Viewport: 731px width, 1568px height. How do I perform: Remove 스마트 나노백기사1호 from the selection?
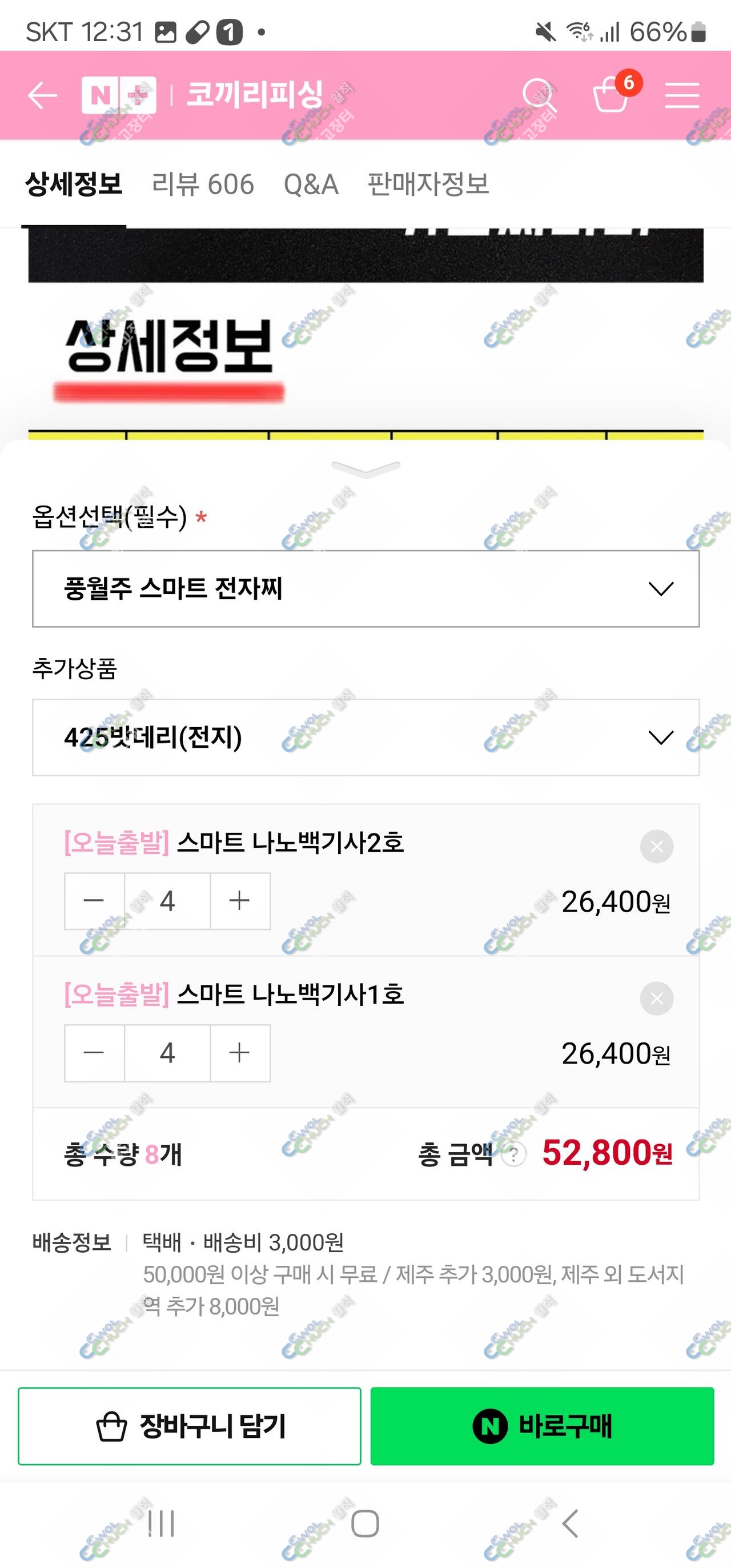pos(657,998)
